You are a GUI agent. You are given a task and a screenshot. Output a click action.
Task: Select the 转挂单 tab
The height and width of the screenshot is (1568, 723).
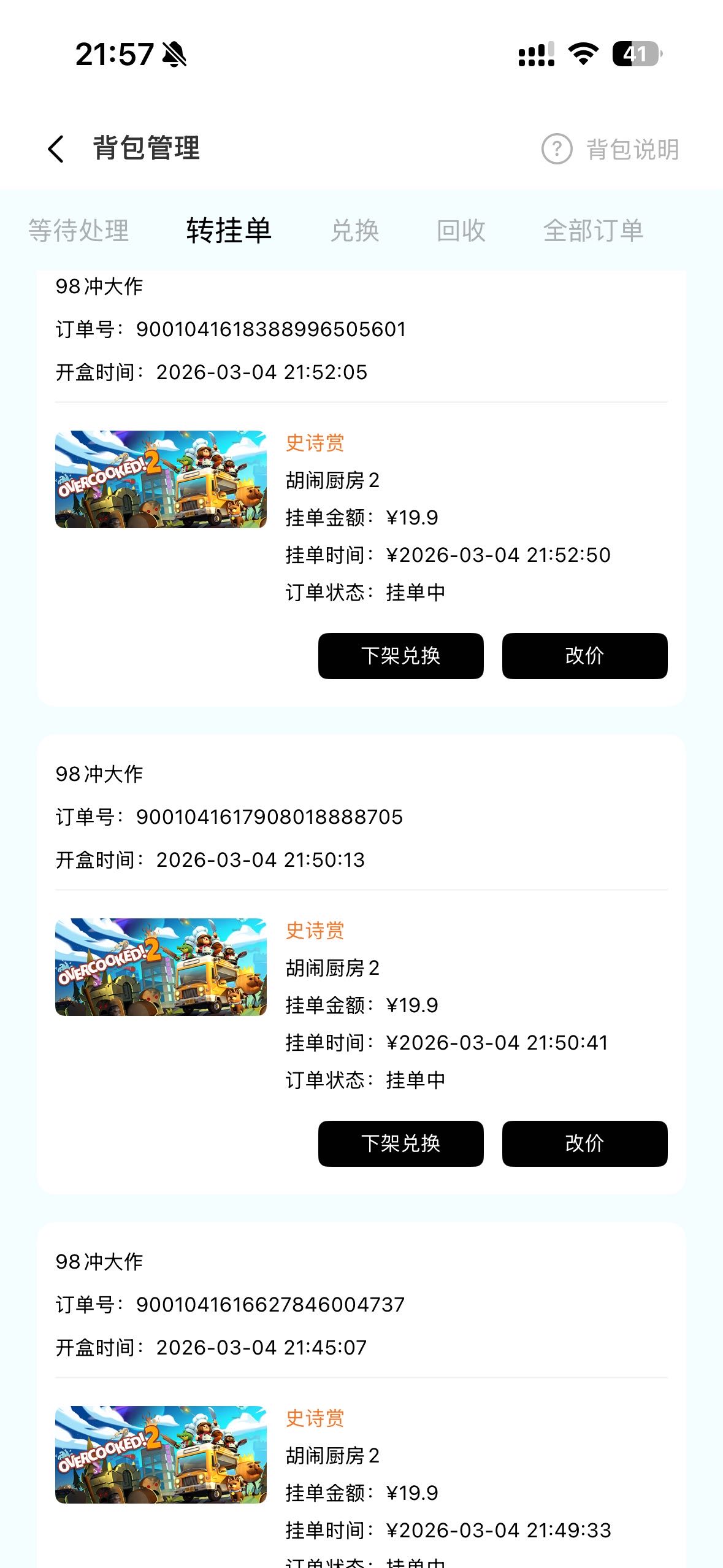tap(229, 231)
